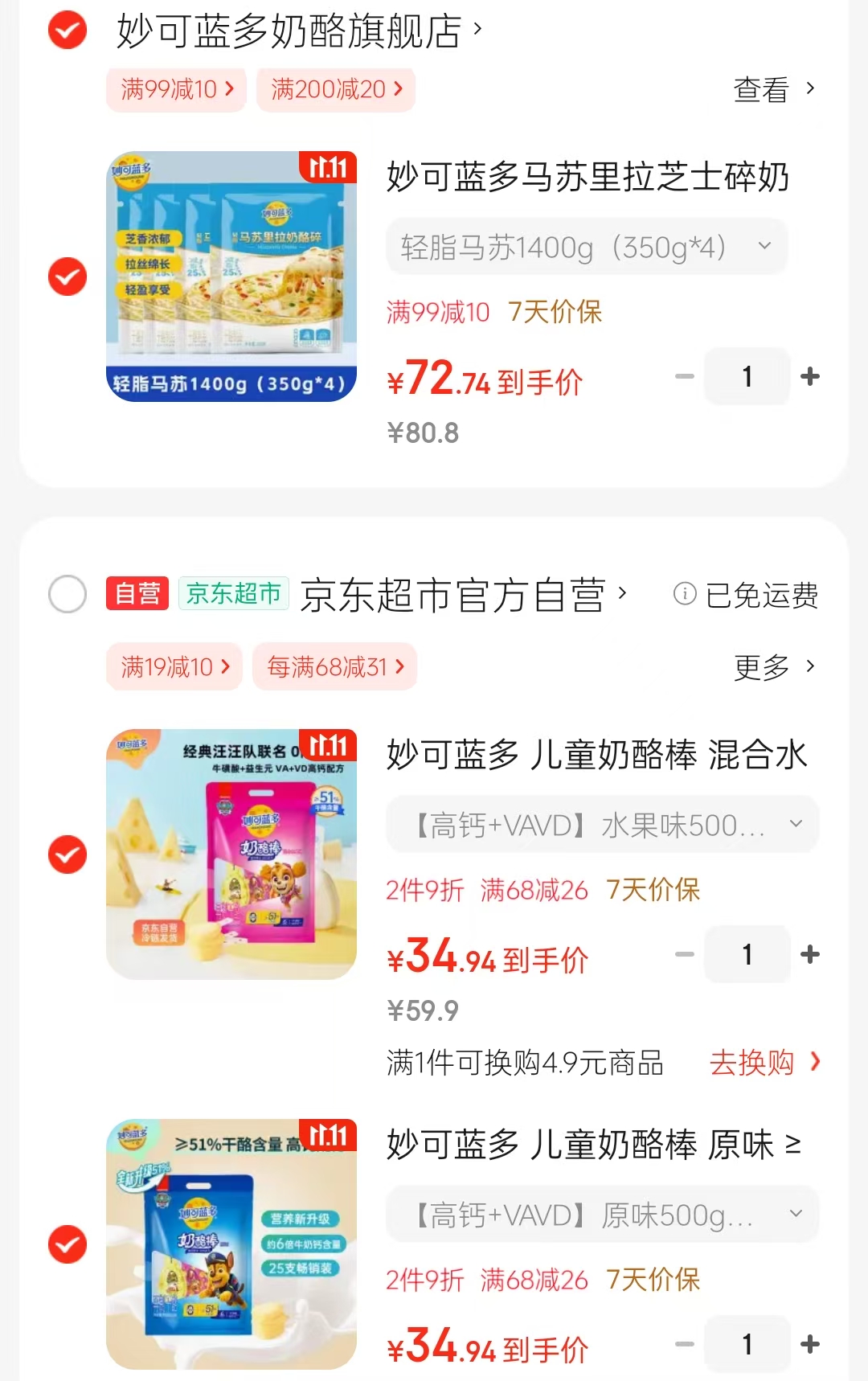The image size is (868, 1381).
Task: Select all items from 京东超市官方自营
Action: tap(68, 595)
